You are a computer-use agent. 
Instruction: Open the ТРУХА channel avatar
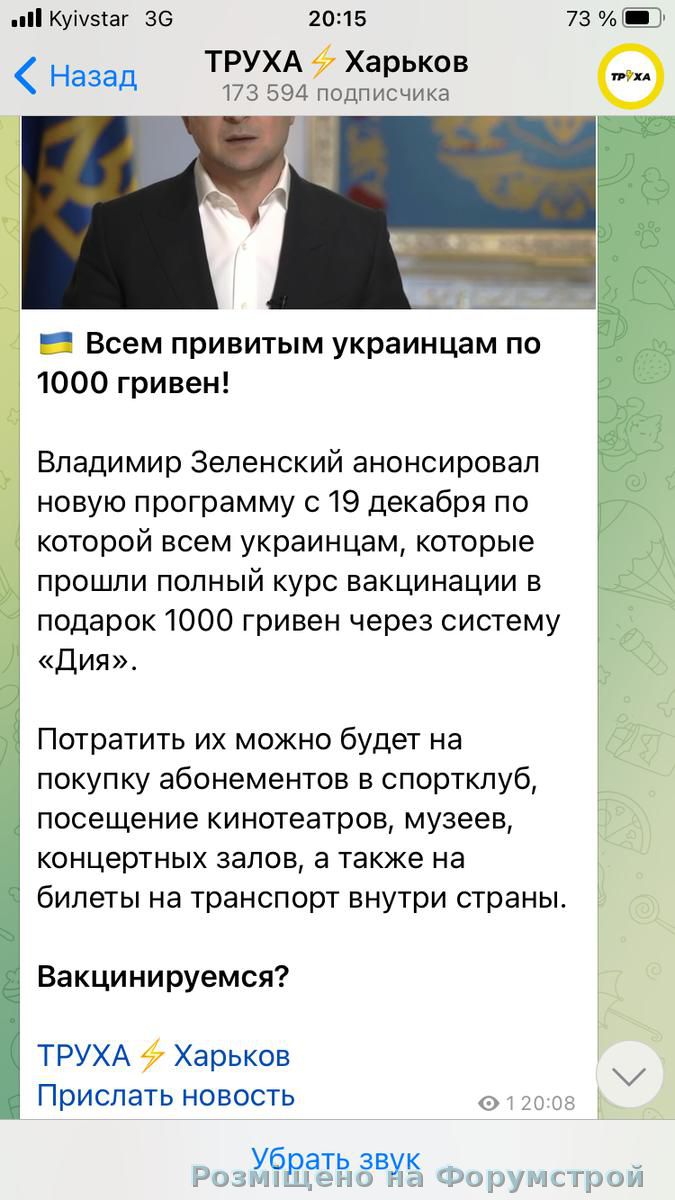tap(630, 76)
